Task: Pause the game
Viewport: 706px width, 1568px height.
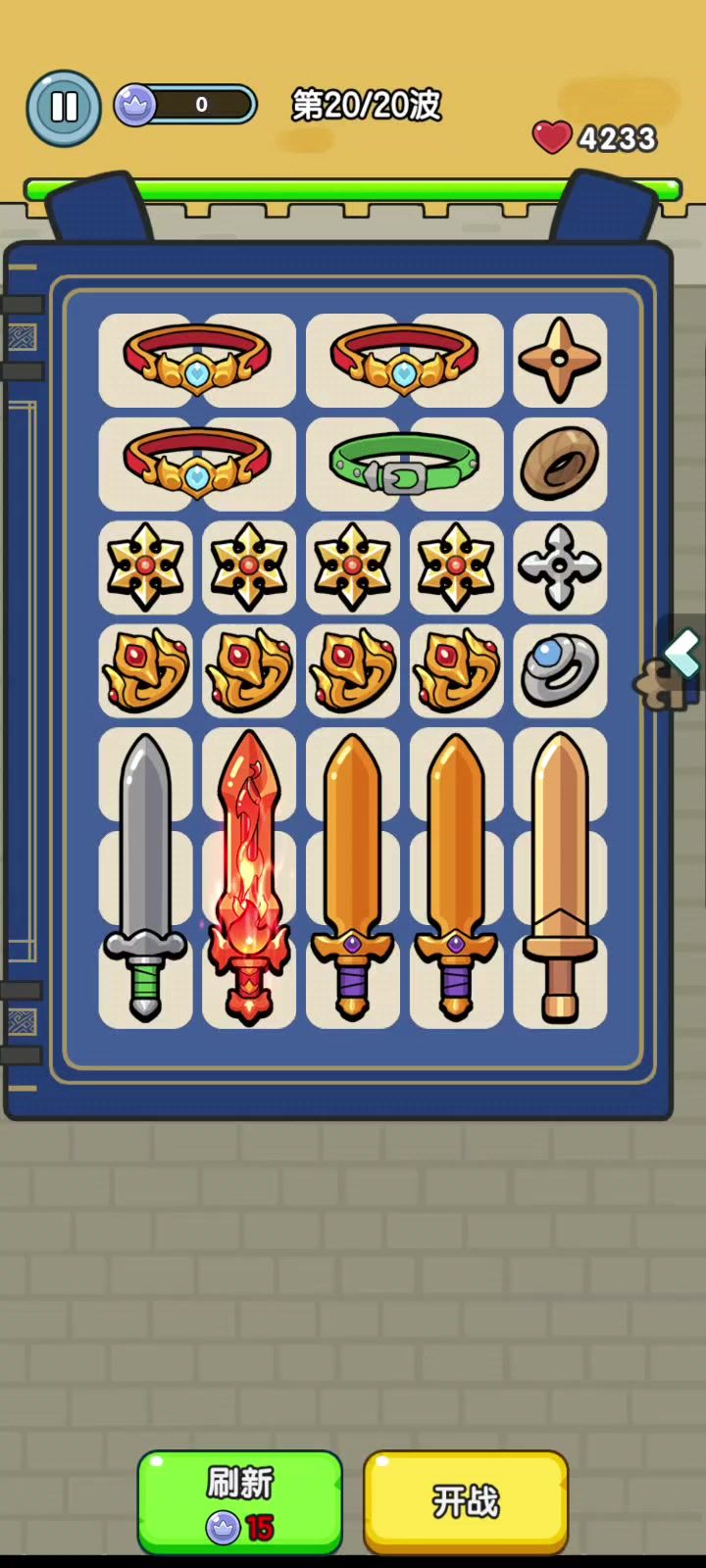Action: [x=64, y=108]
